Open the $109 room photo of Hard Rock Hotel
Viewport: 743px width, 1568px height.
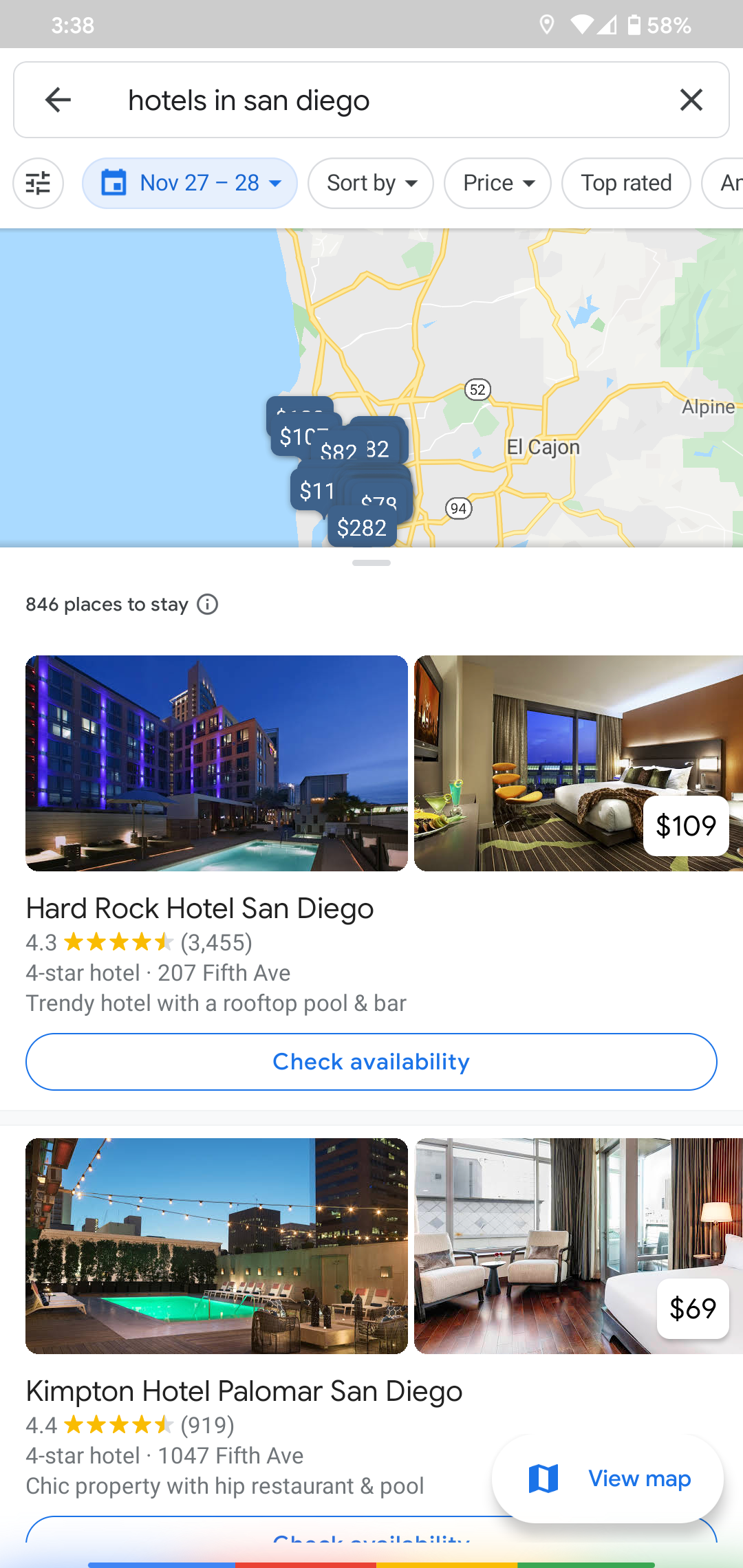click(x=578, y=763)
